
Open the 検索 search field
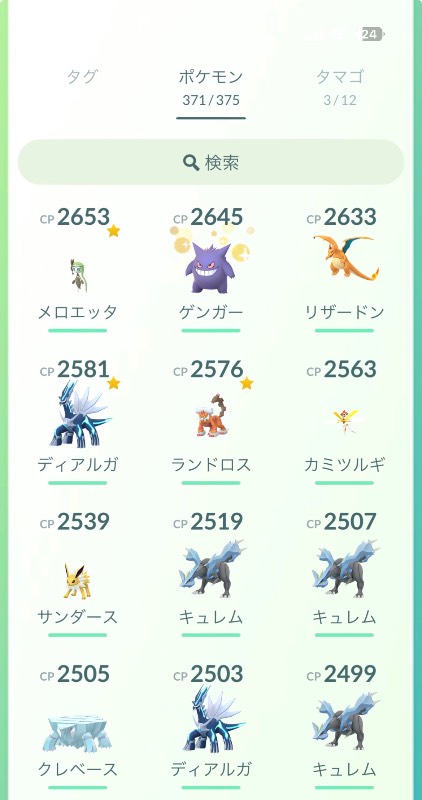pyautogui.click(x=211, y=162)
